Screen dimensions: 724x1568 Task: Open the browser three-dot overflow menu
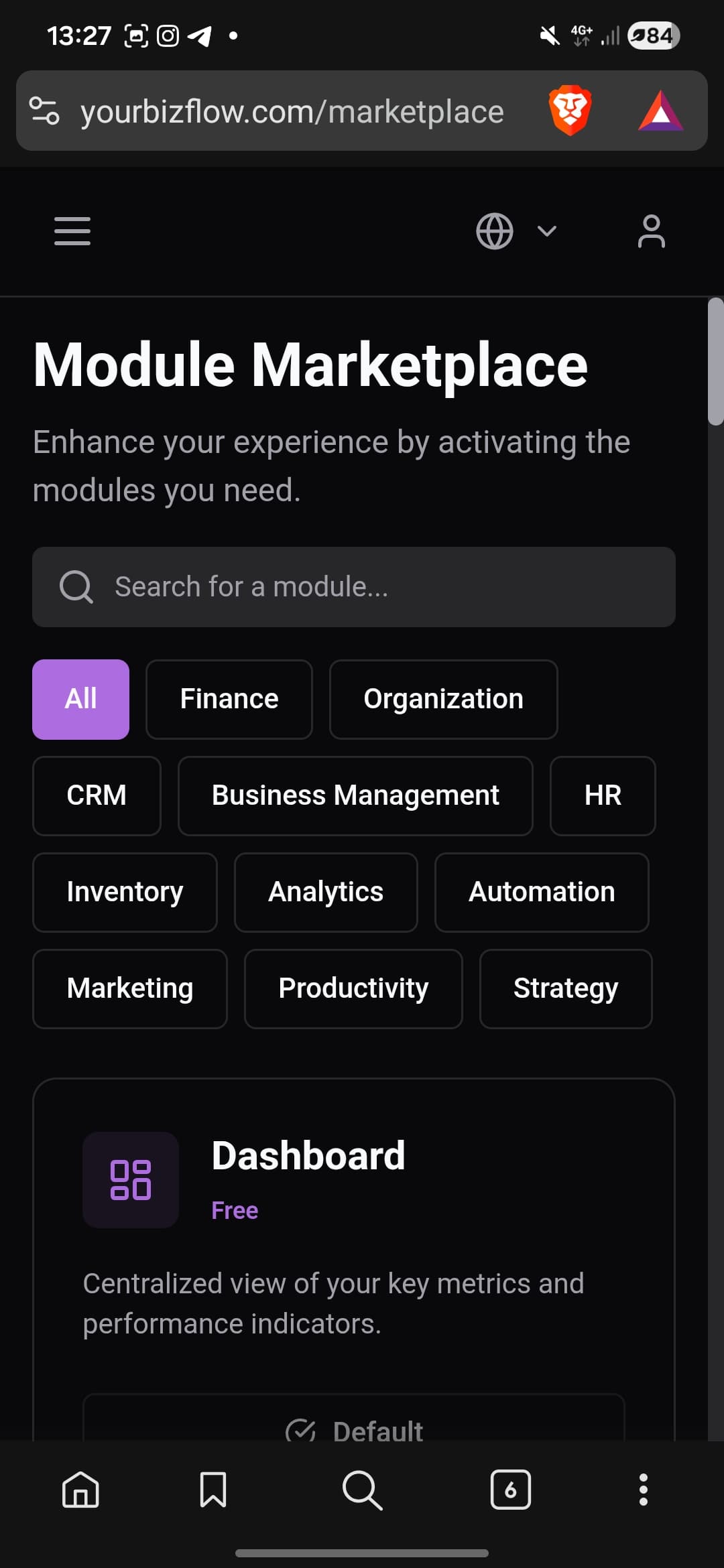(642, 1490)
